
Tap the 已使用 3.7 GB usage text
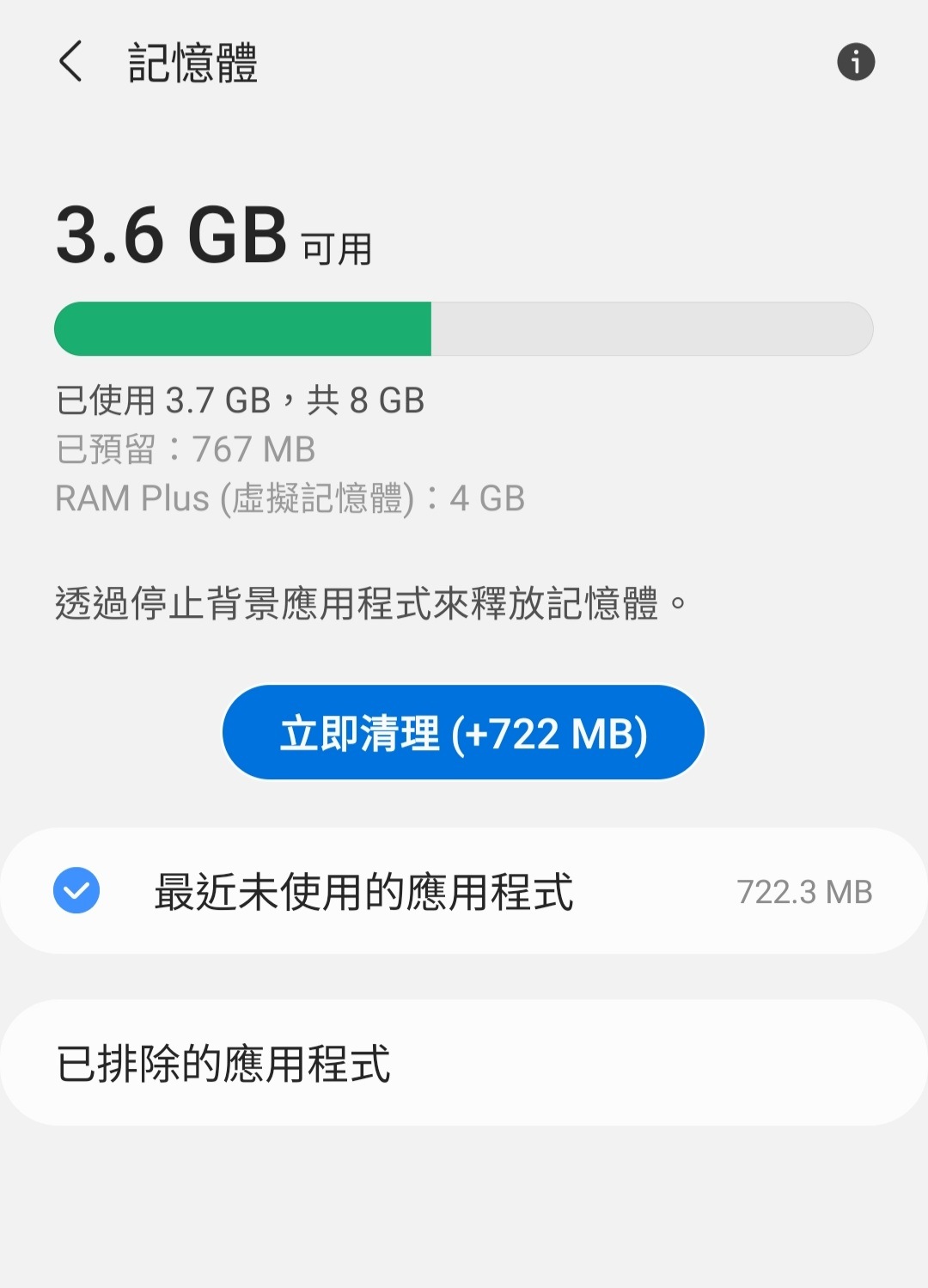pyautogui.click(x=241, y=399)
